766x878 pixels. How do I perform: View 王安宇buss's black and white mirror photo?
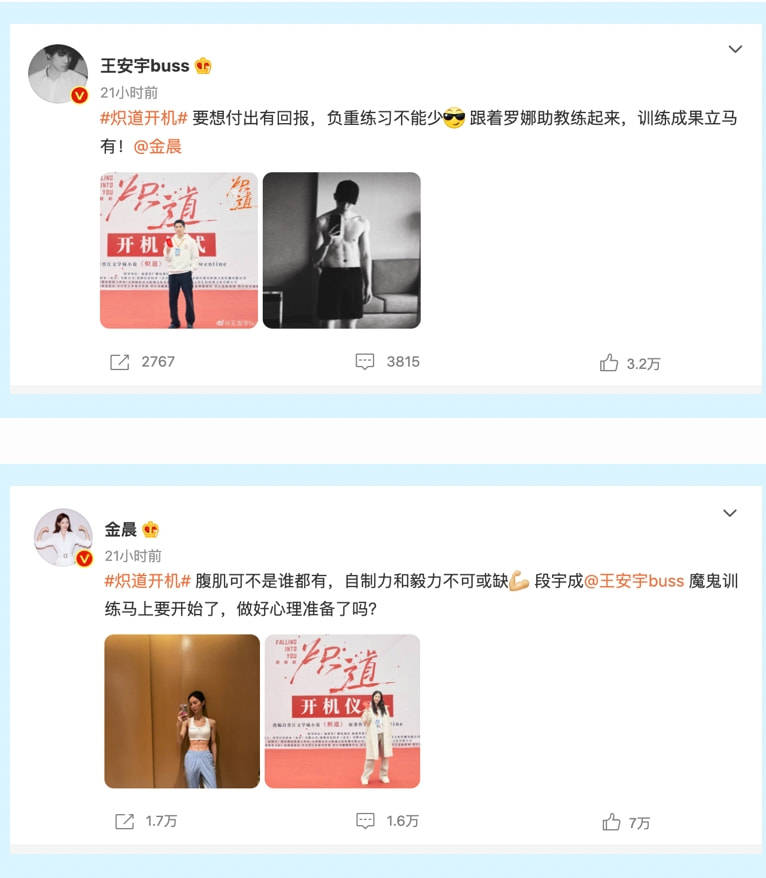pyautogui.click(x=341, y=250)
